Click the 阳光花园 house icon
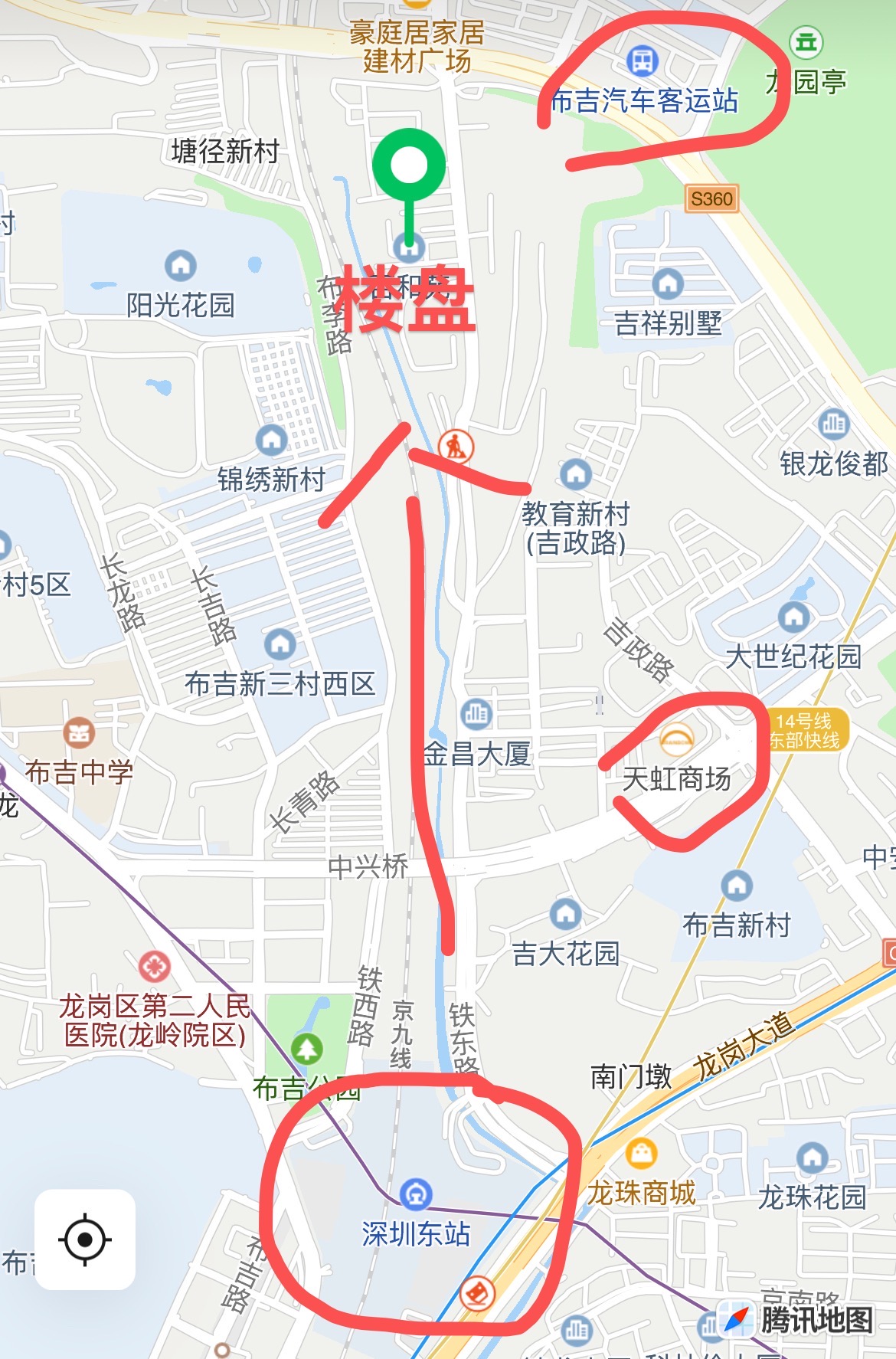The width and height of the screenshot is (896, 1359). point(181,266)
